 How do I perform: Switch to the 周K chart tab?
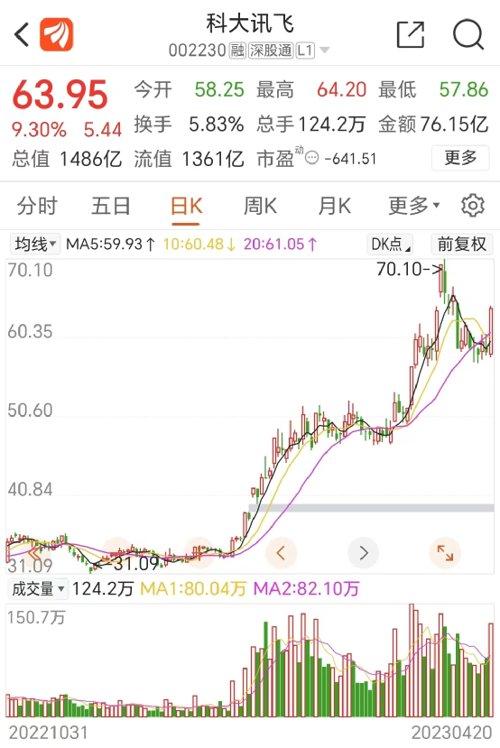point(260,206)
